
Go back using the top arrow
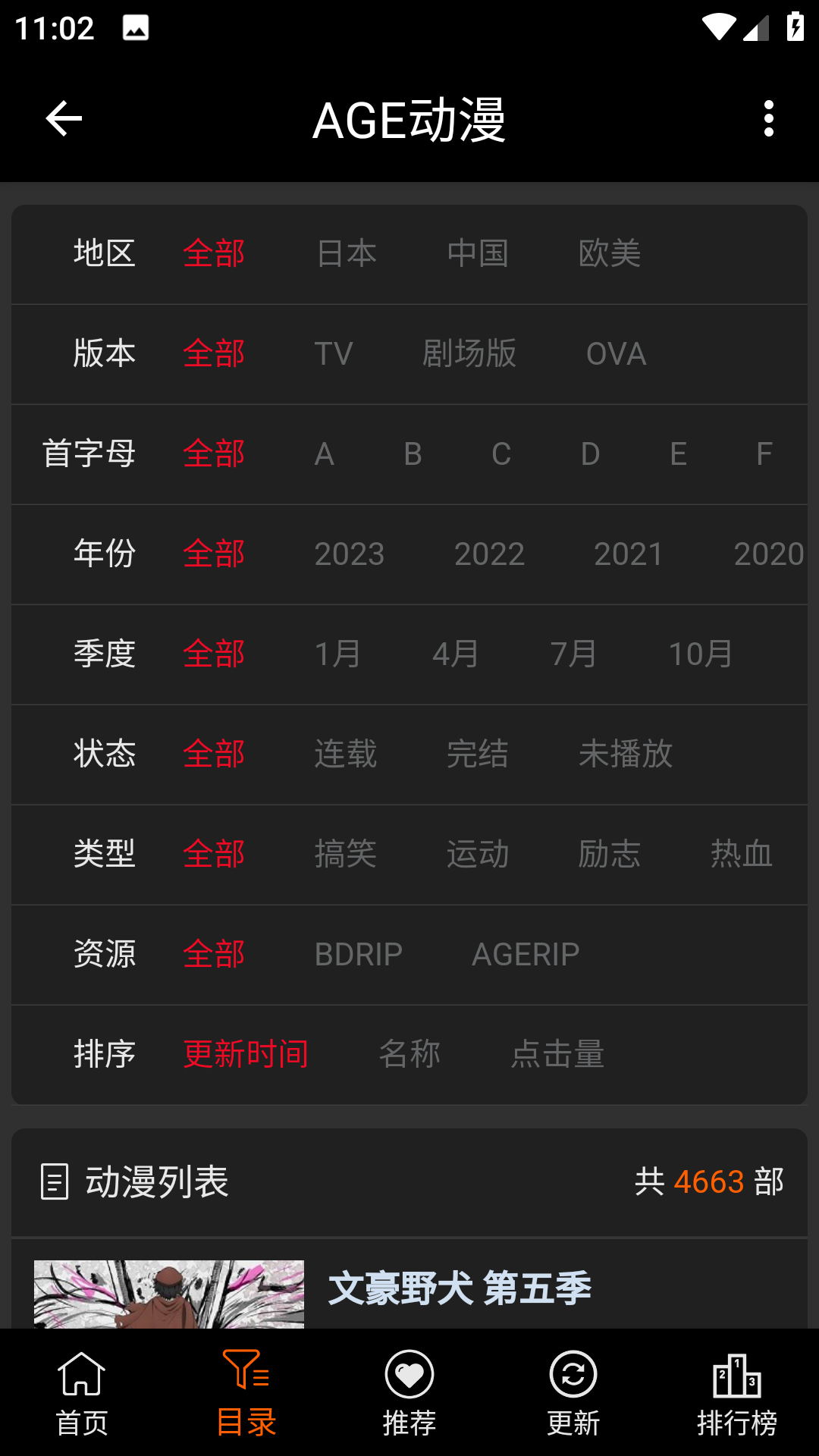(64, 119)
